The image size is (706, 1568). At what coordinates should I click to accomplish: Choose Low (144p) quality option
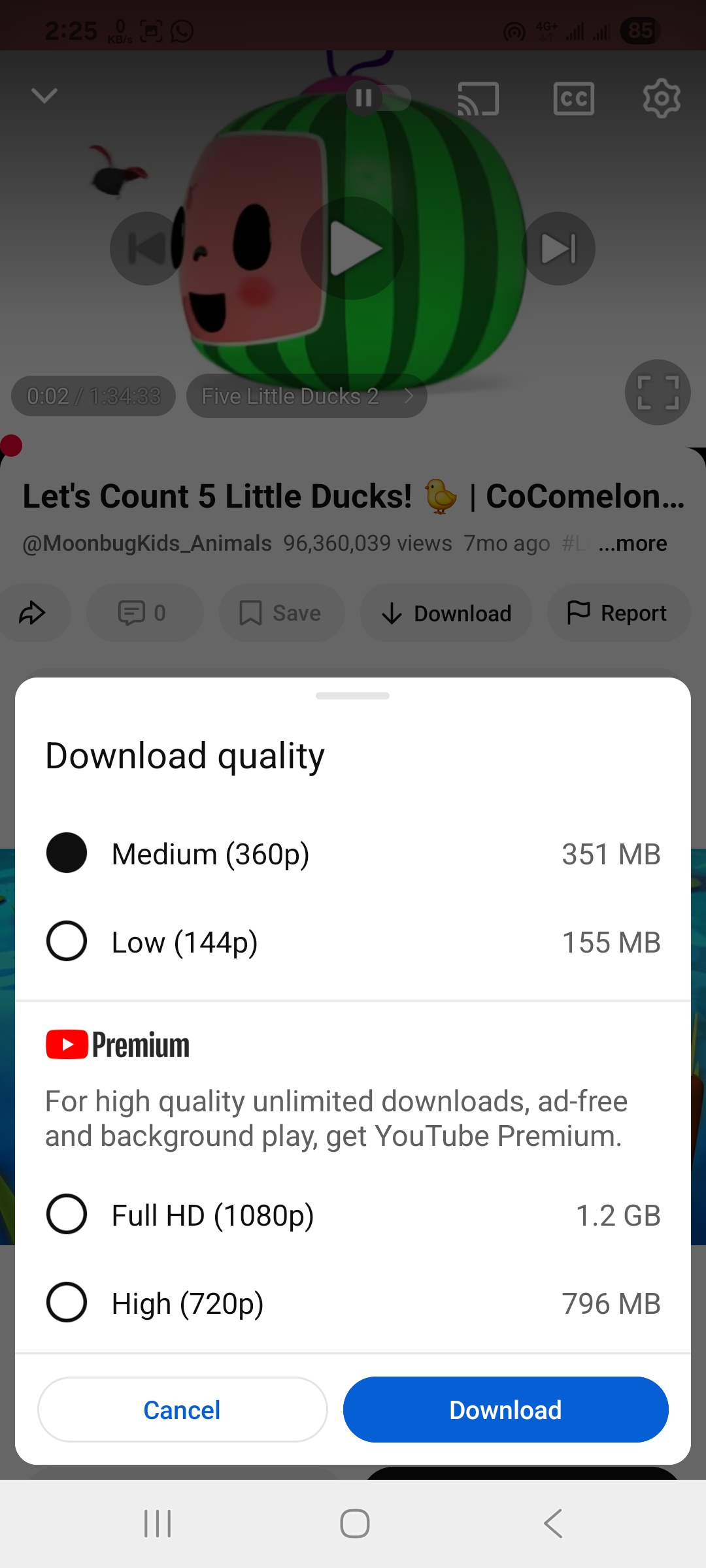pyautogui.click(x=67, y=941)
